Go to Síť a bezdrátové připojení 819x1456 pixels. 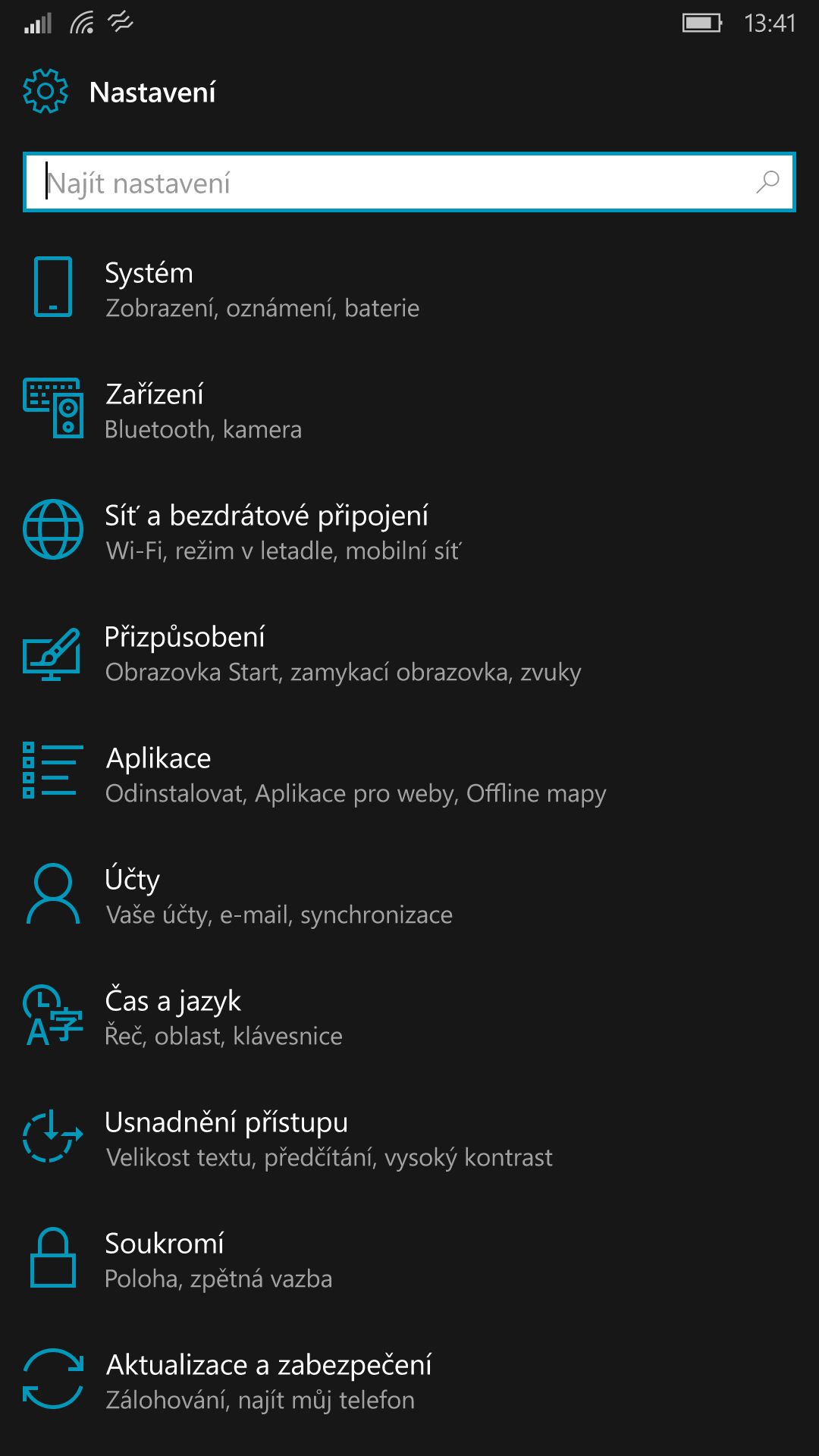(x=266, y=532)
